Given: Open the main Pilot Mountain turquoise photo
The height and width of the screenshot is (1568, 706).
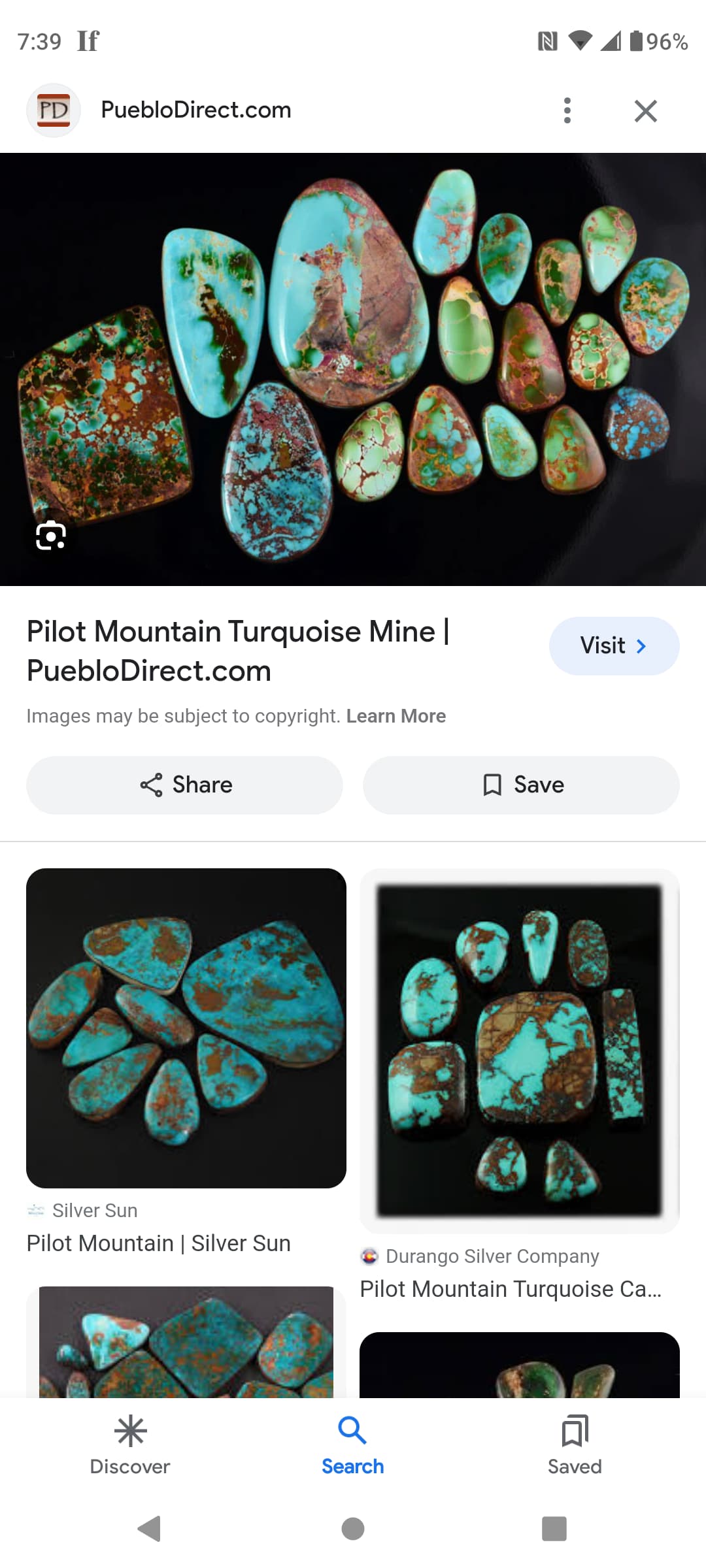Looking at the screenshot, I should (353, 369).
